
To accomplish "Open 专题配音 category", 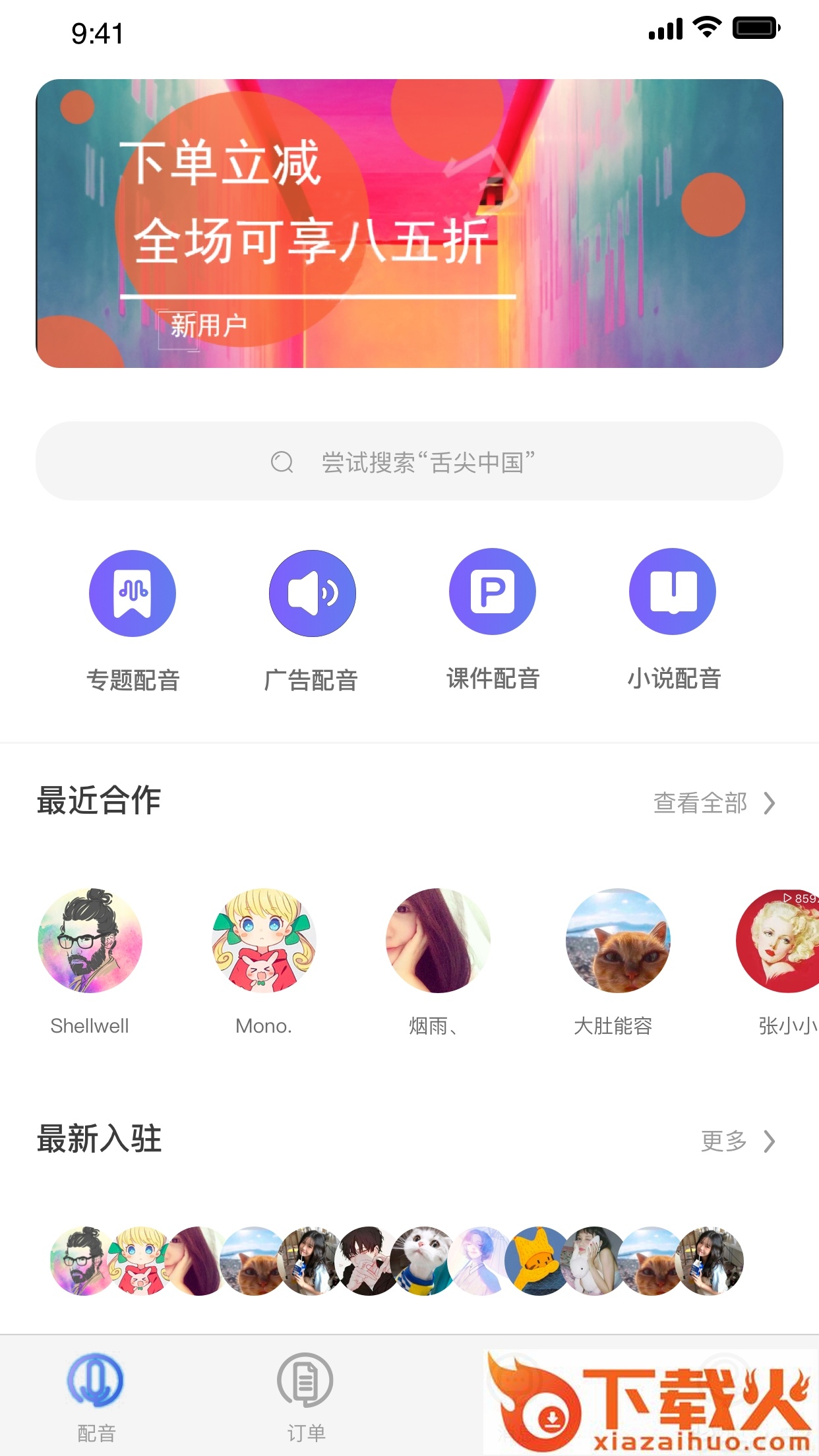I will tap(133, 593).
